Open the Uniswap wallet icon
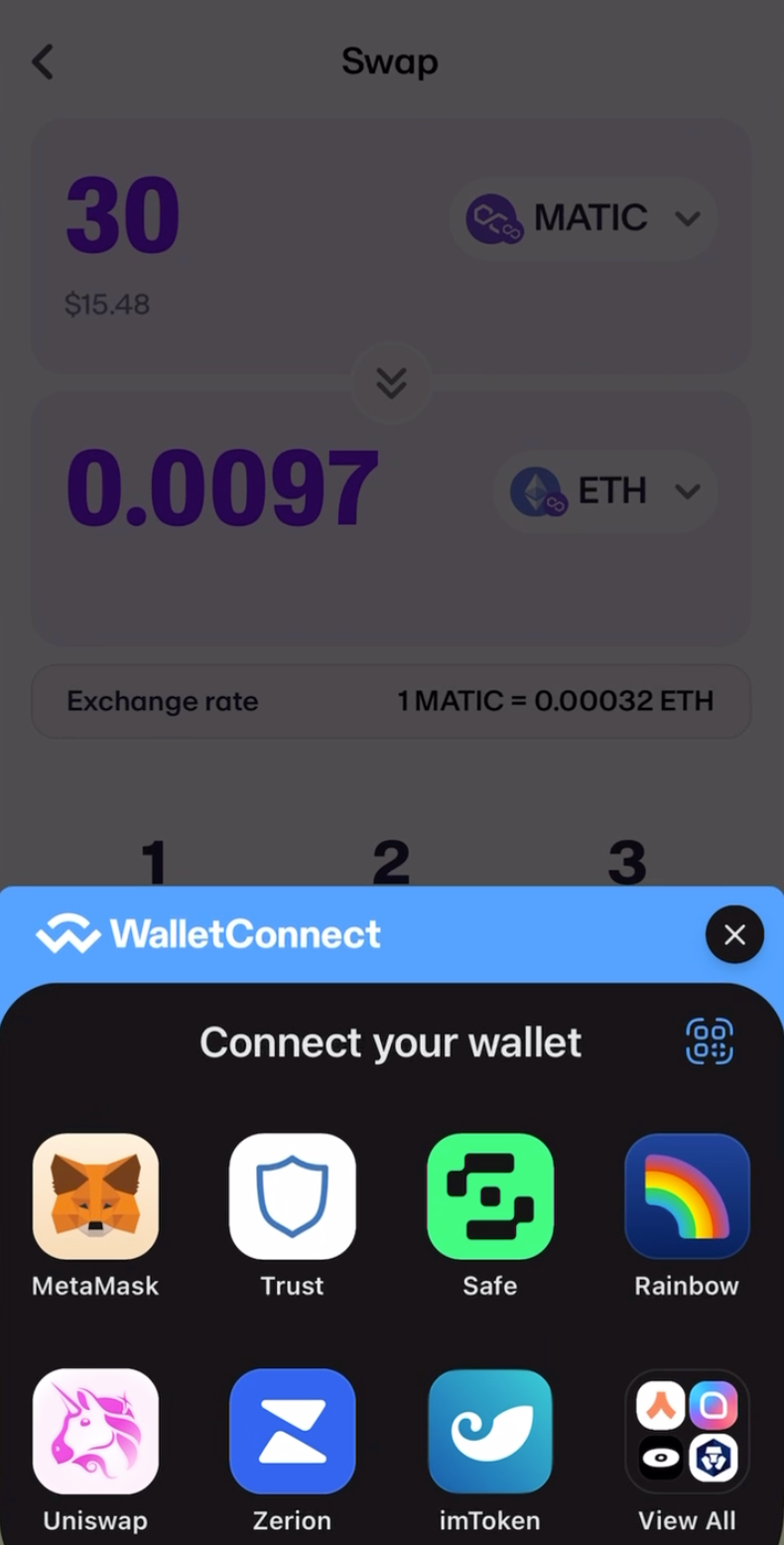Screen dimensions: 784x1545 click(x=95, y=1430)
